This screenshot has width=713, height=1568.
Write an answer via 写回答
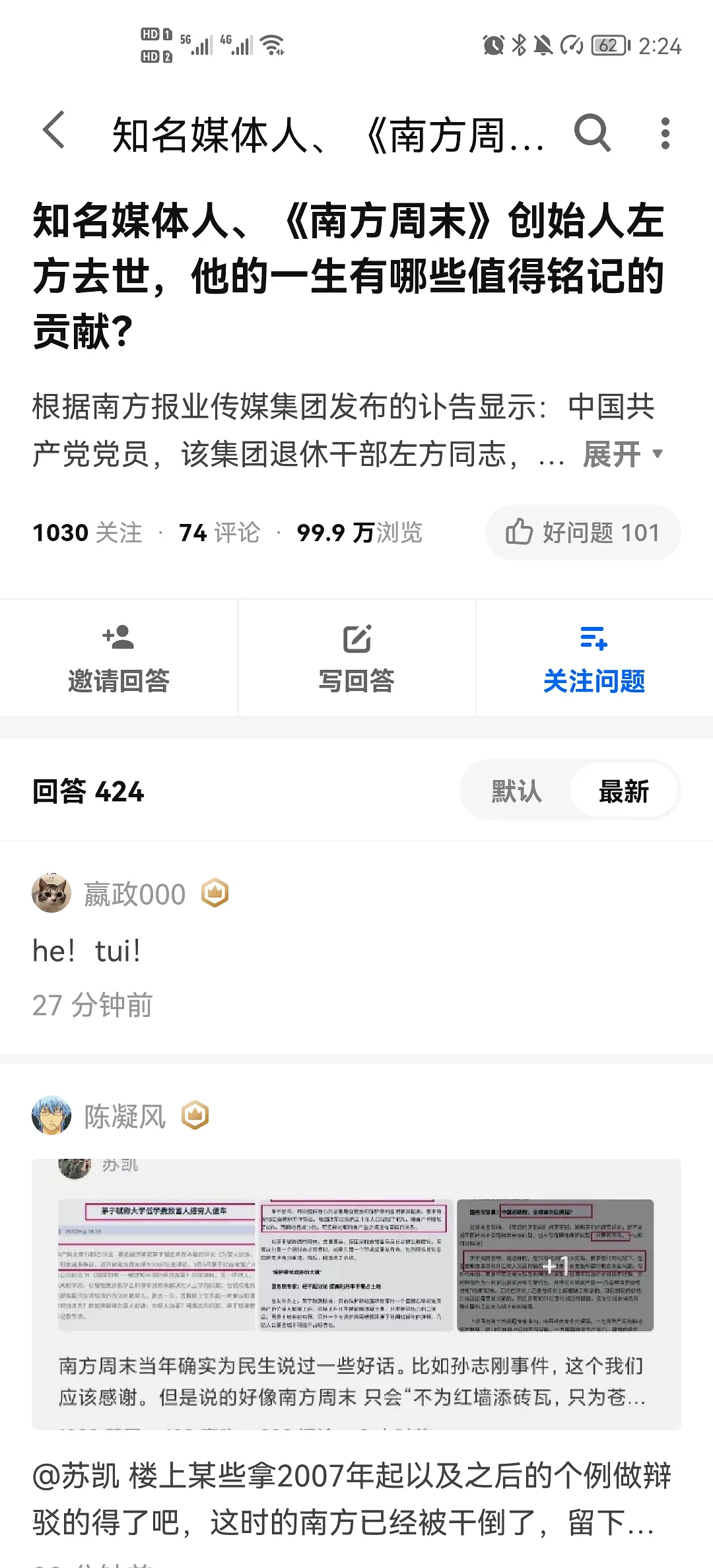click(356, 658)
